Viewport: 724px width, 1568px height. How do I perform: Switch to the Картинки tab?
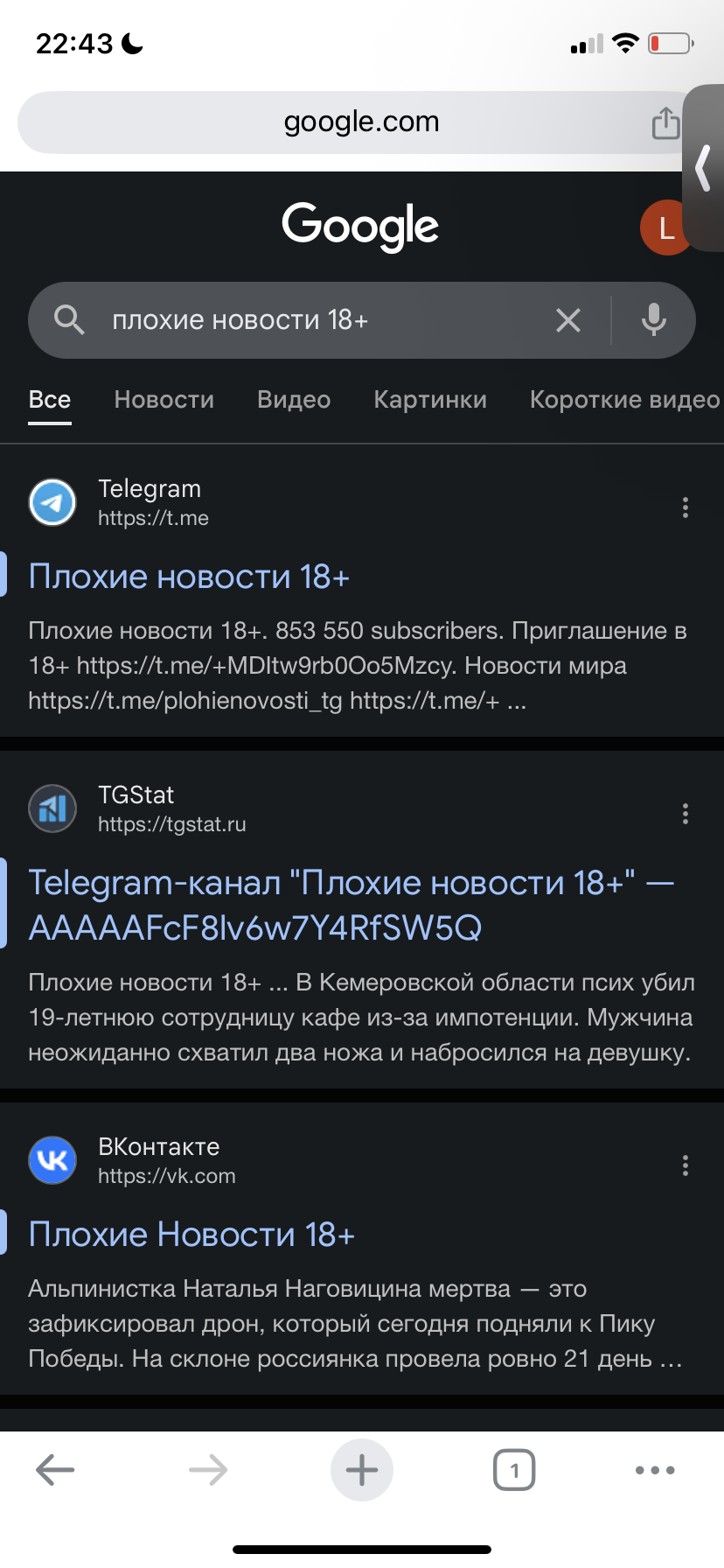tap(430, 400)
